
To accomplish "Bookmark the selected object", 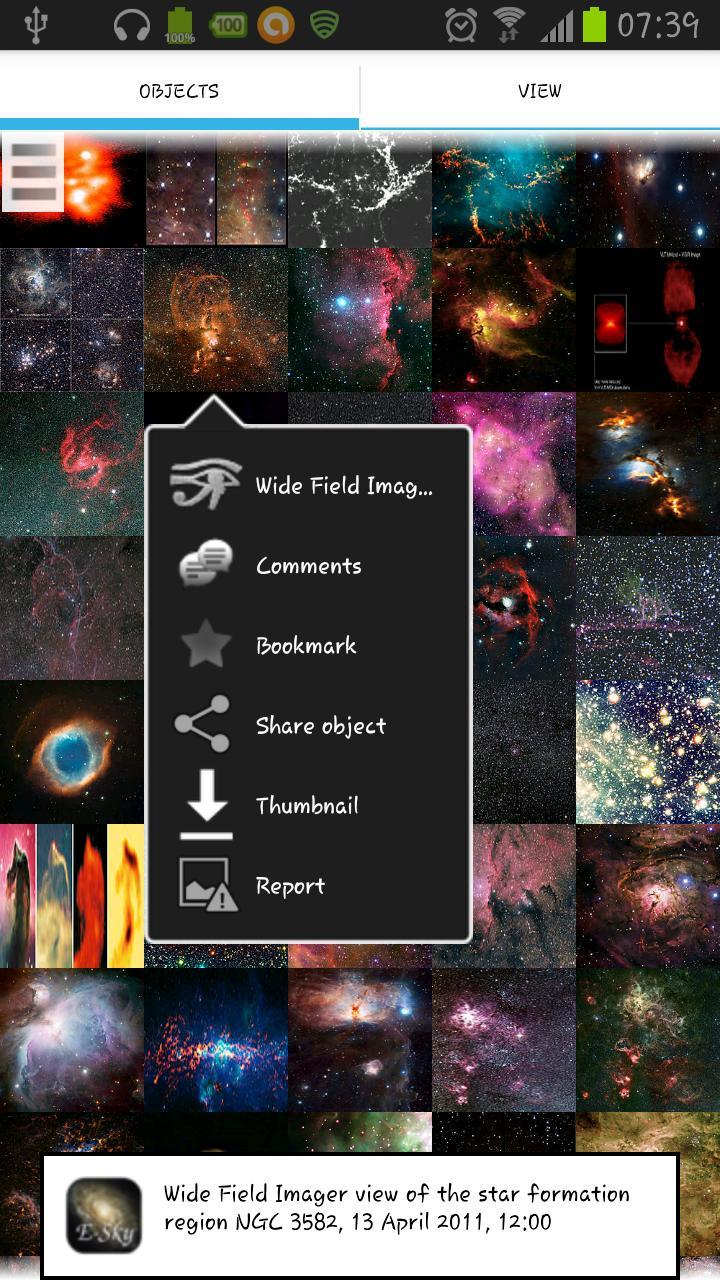I will (306, 646).
